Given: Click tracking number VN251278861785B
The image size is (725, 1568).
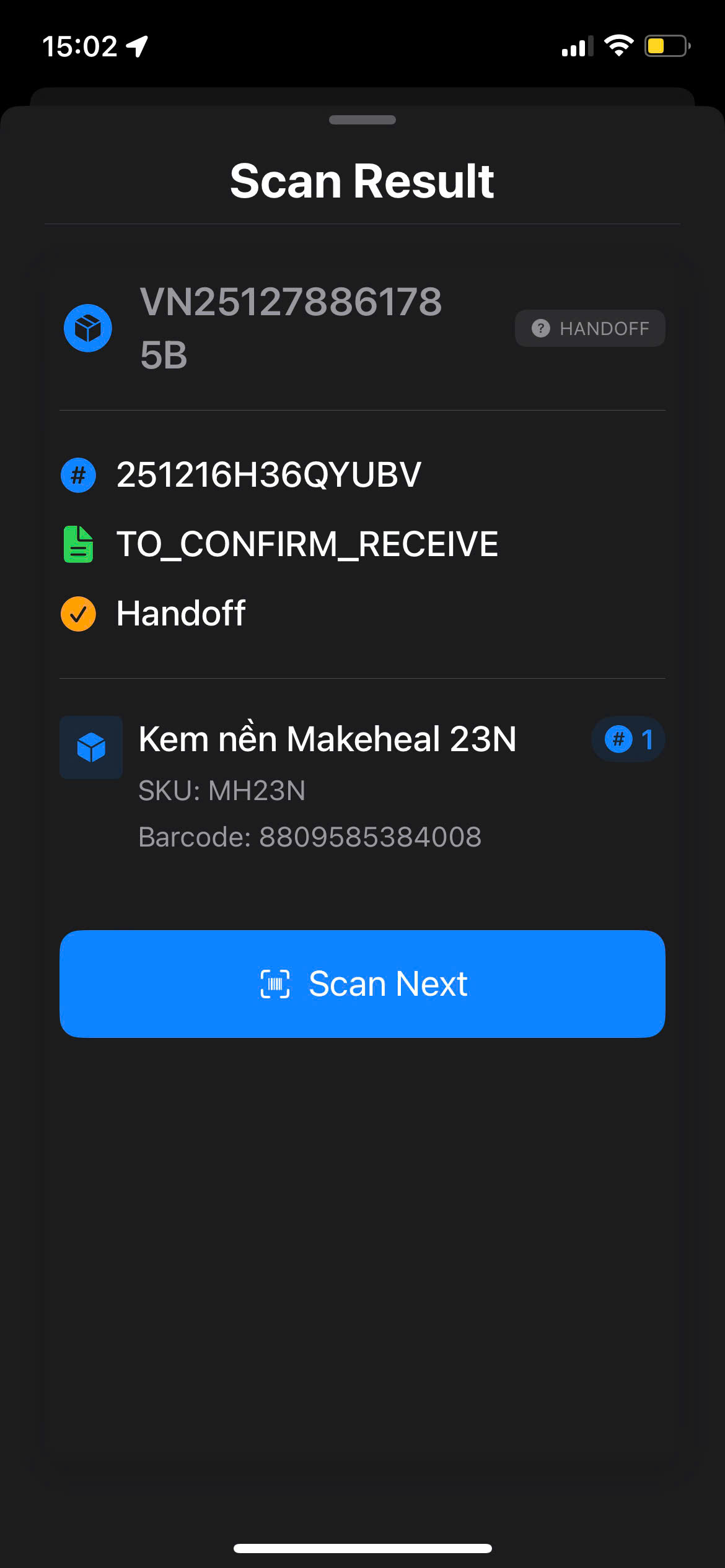Looking at the screenshot, I should pyautogui.click(x=291, y=328).
